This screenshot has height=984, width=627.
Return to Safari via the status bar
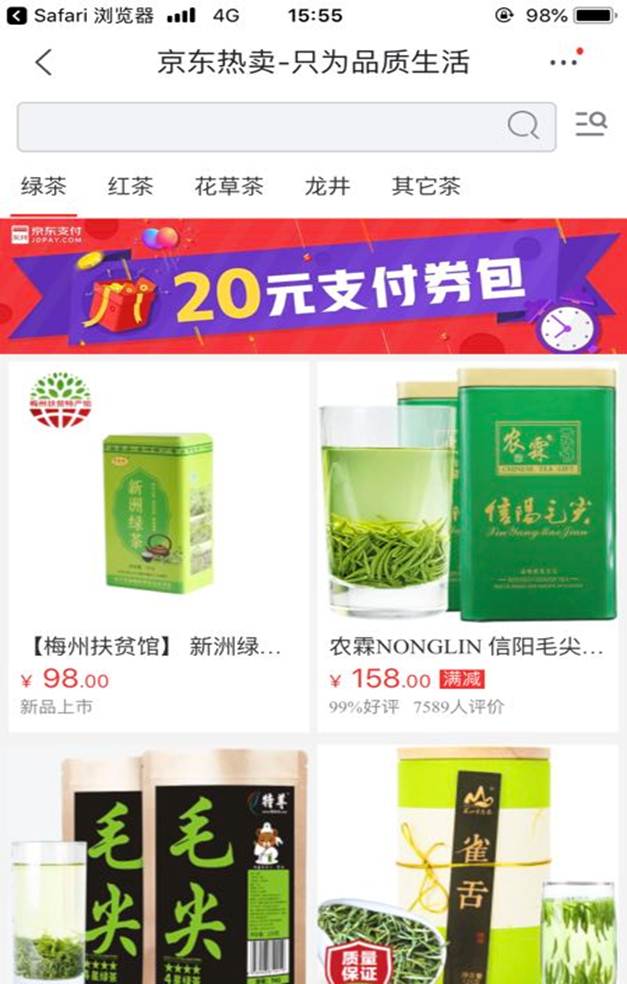coord(82,16)
